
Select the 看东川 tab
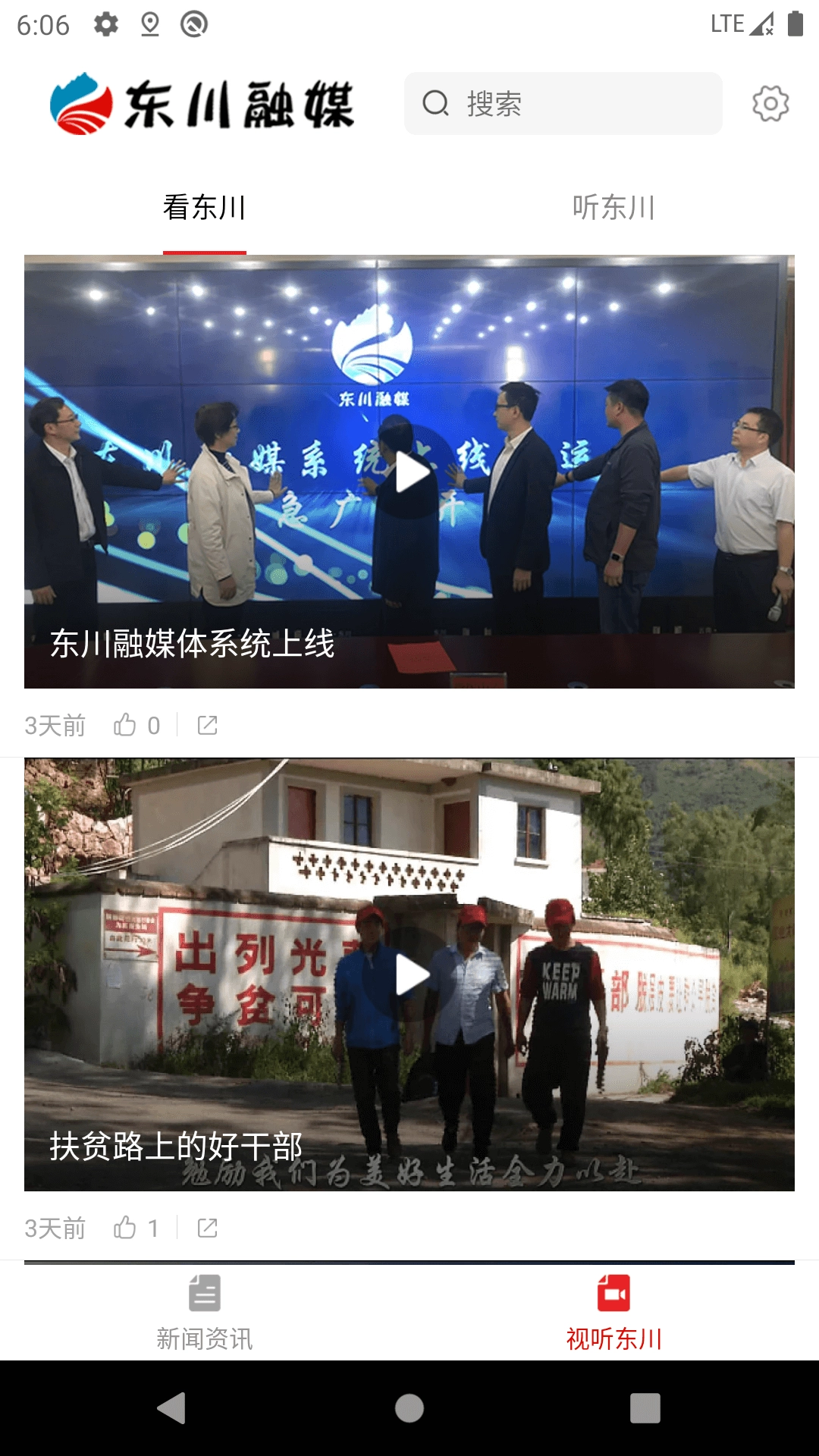(x=205, y=208)
